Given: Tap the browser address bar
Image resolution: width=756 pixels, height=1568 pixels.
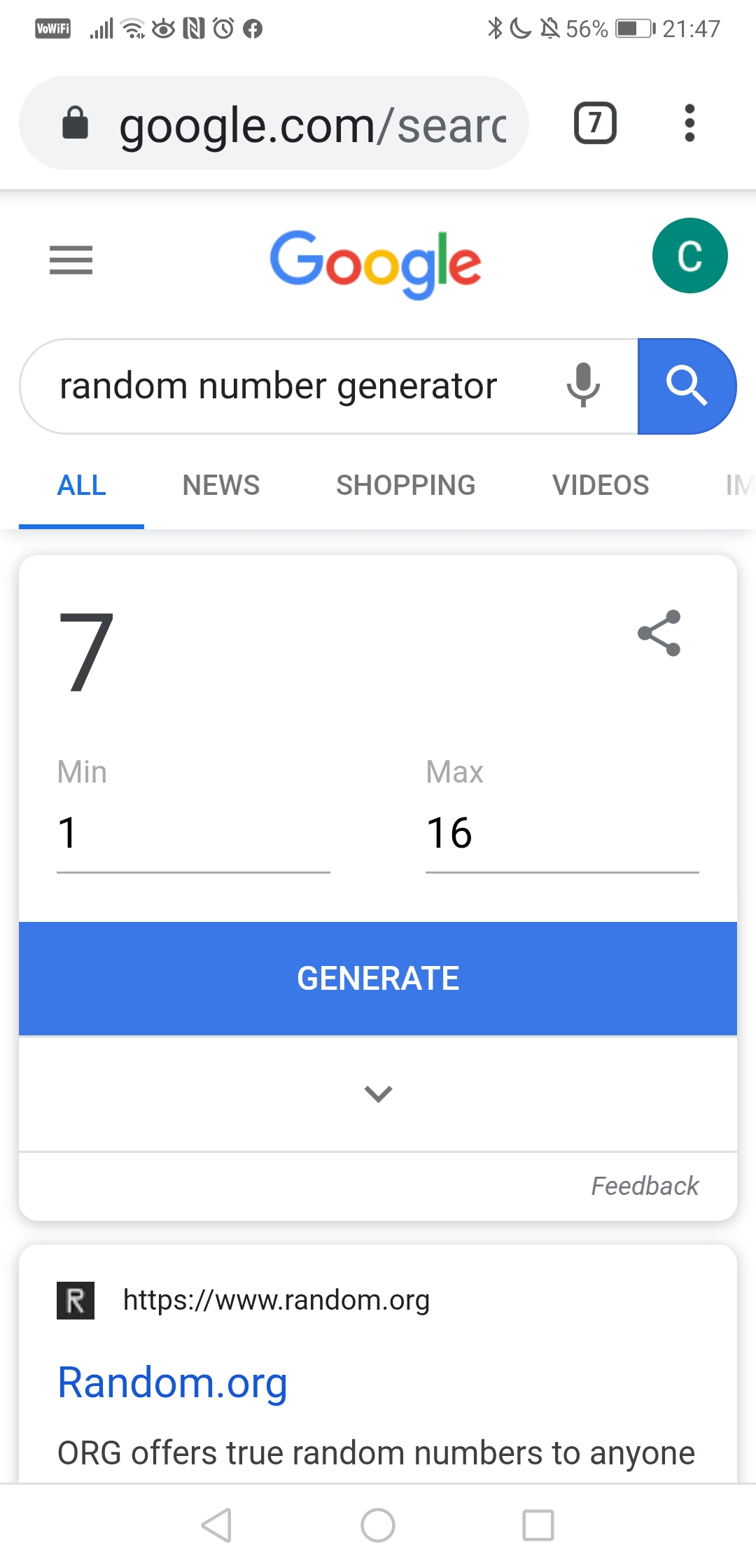Looking at the screenshot, I should pyautogui.click(x=308, y=124).
